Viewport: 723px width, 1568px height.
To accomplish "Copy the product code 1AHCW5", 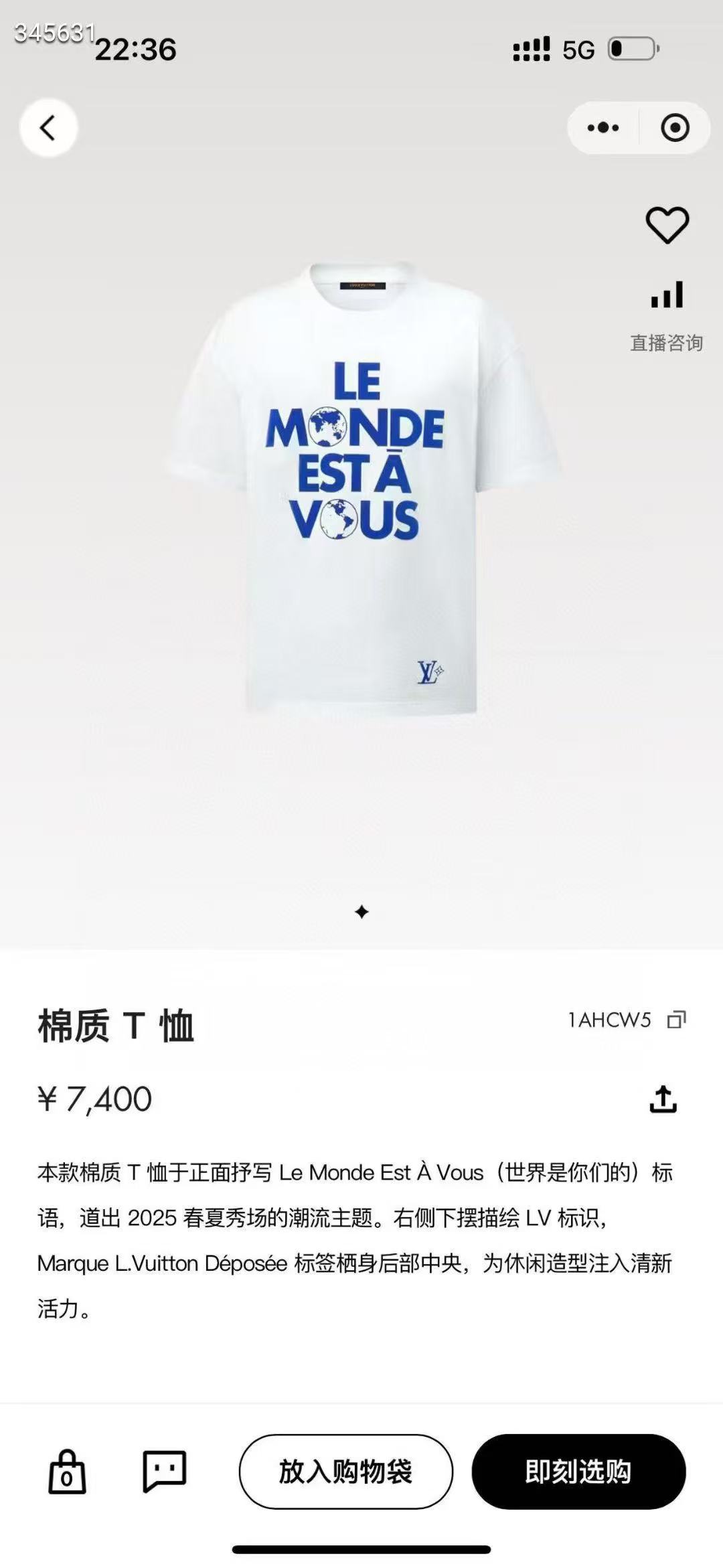I will (x=677, y=1020).
